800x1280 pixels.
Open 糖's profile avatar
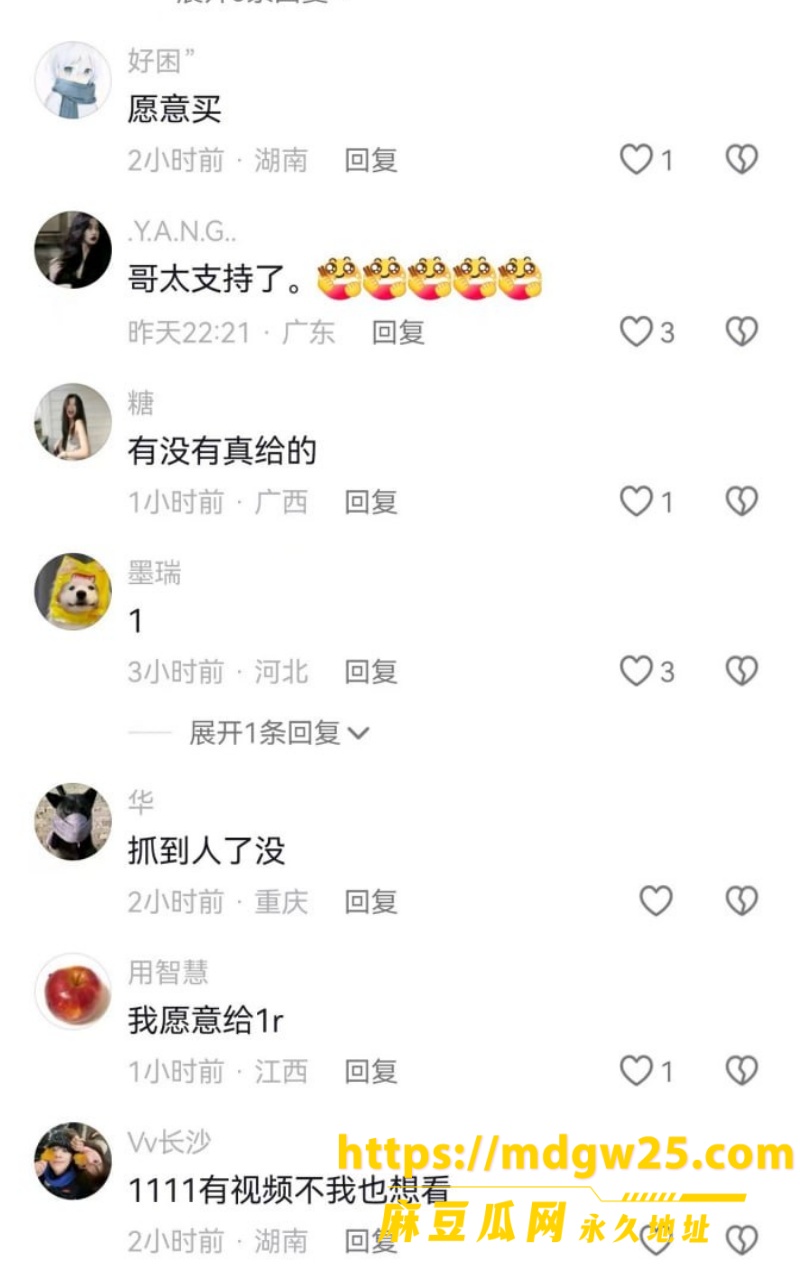coord(73,422)
